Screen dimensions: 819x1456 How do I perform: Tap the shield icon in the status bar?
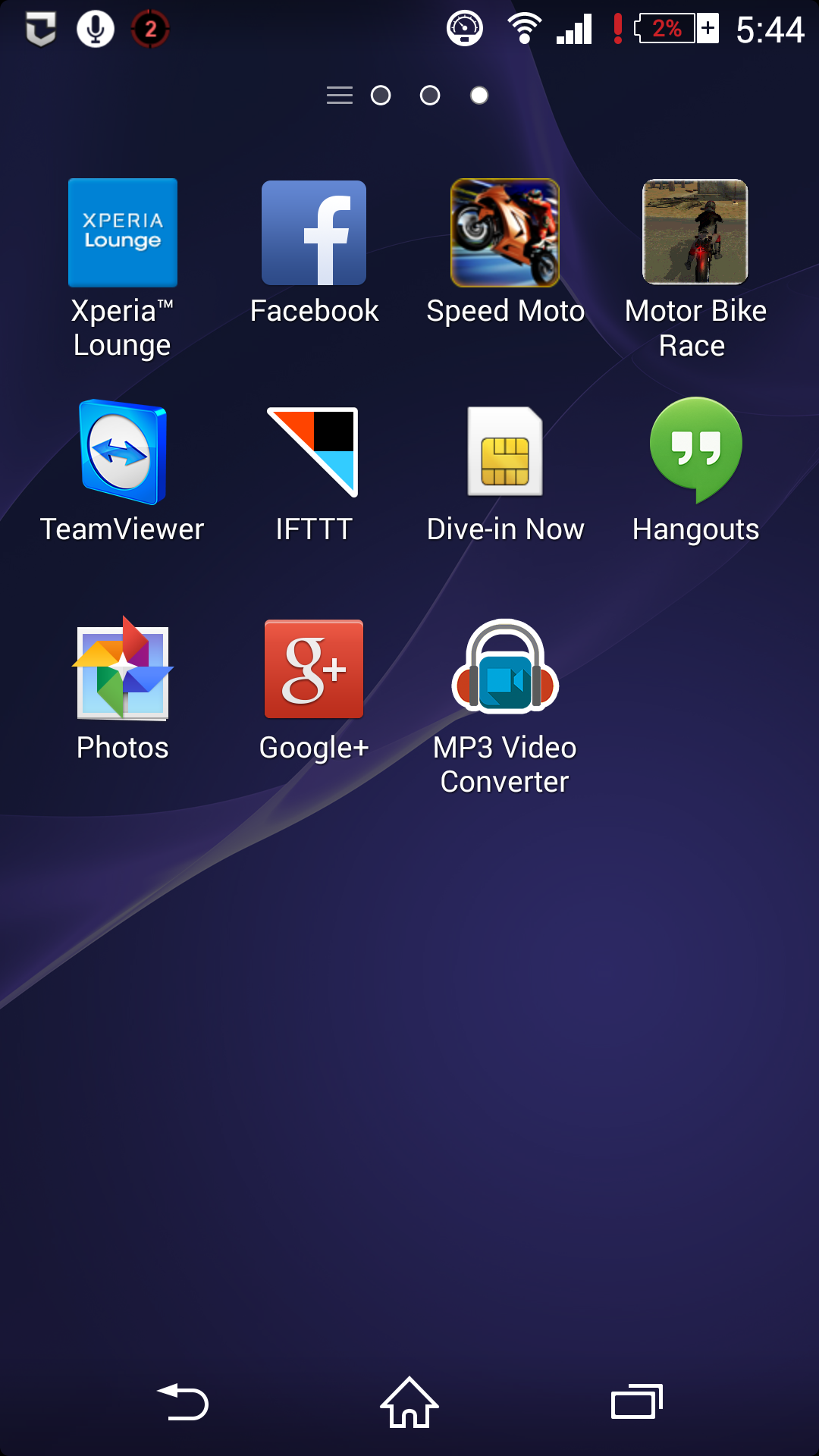point(39,30)
